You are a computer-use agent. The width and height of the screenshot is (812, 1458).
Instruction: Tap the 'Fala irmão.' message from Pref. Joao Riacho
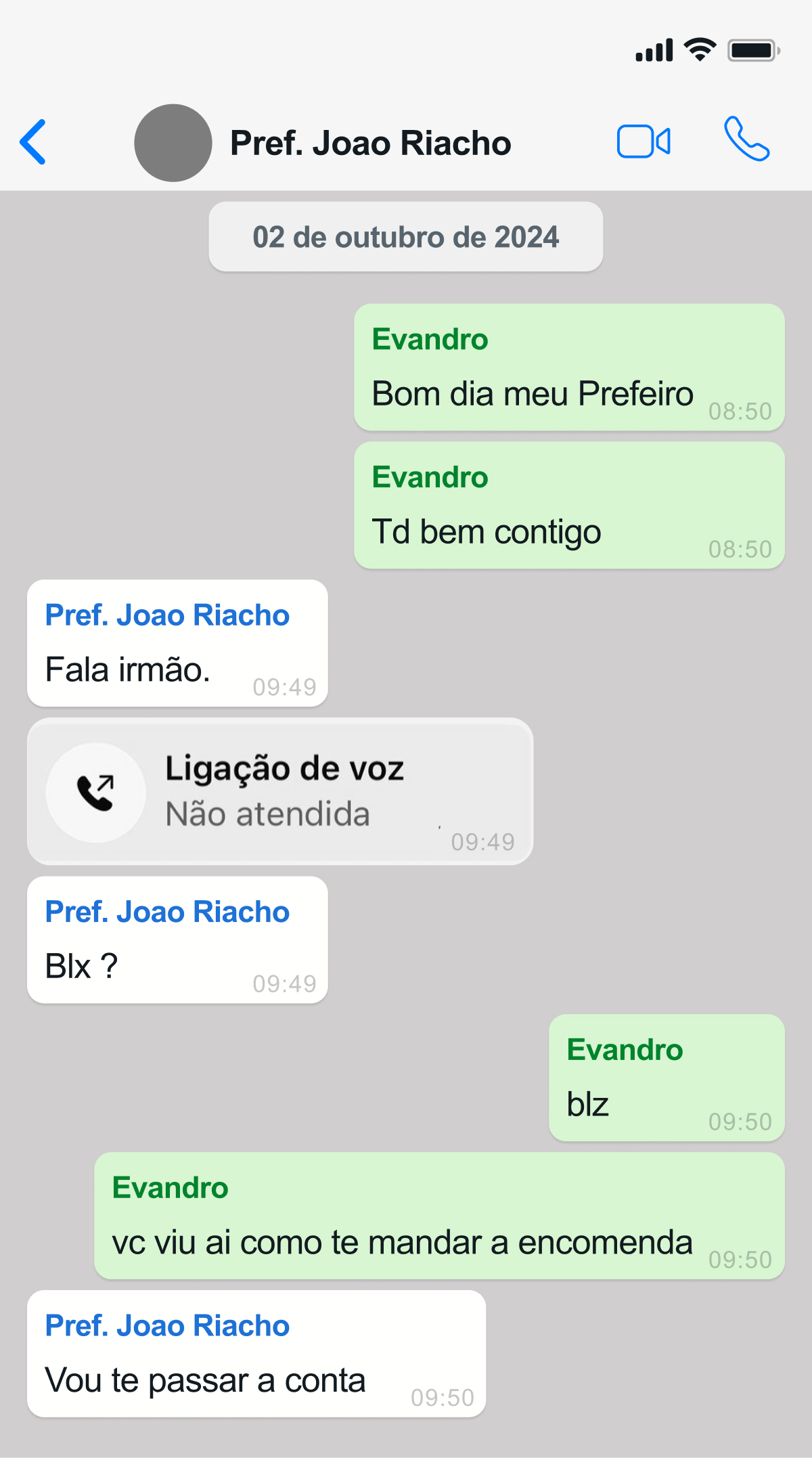(x=176, y=643)
